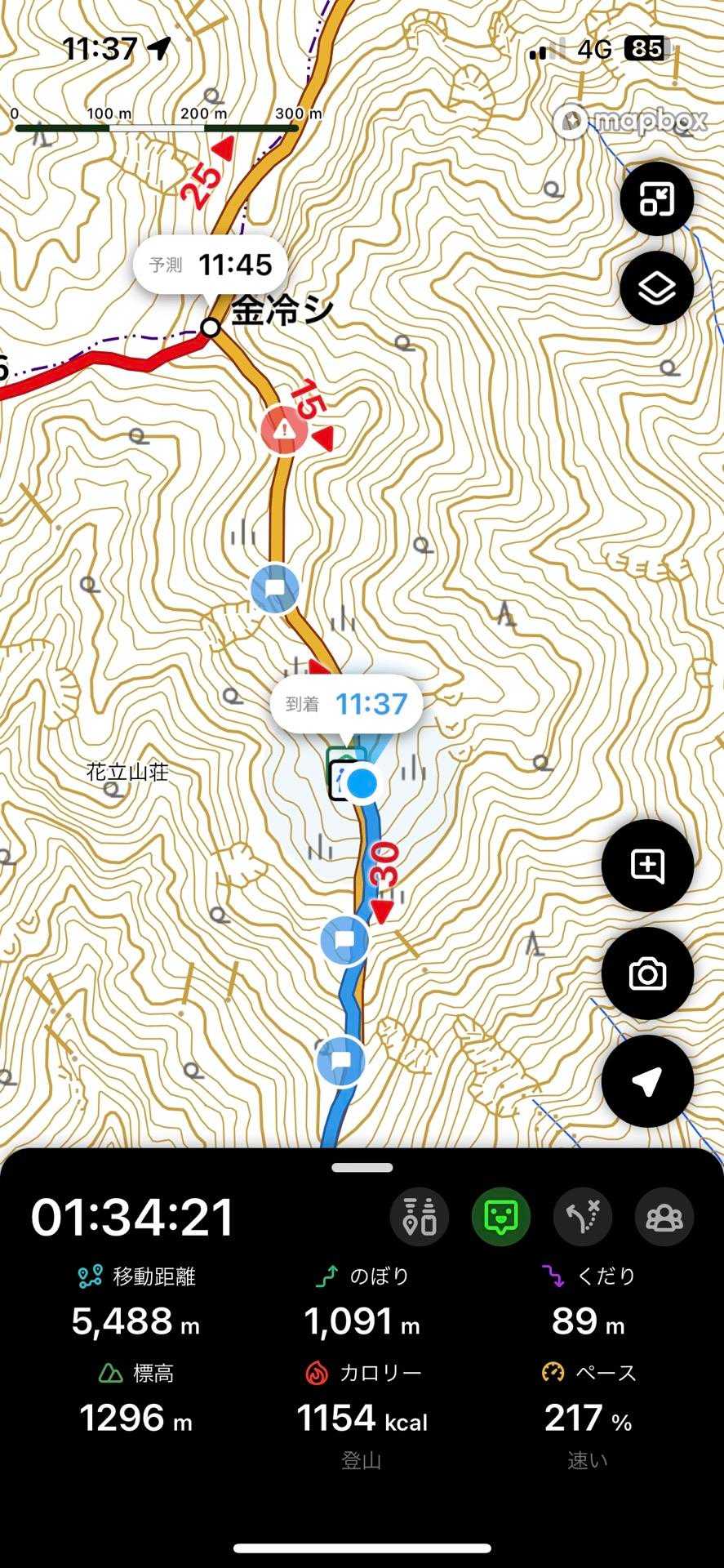The width and height of the screenshot is (724, 1568).
Task: Select the 金冷シ waypoint on the map
Action: click(x=211, y=327)
